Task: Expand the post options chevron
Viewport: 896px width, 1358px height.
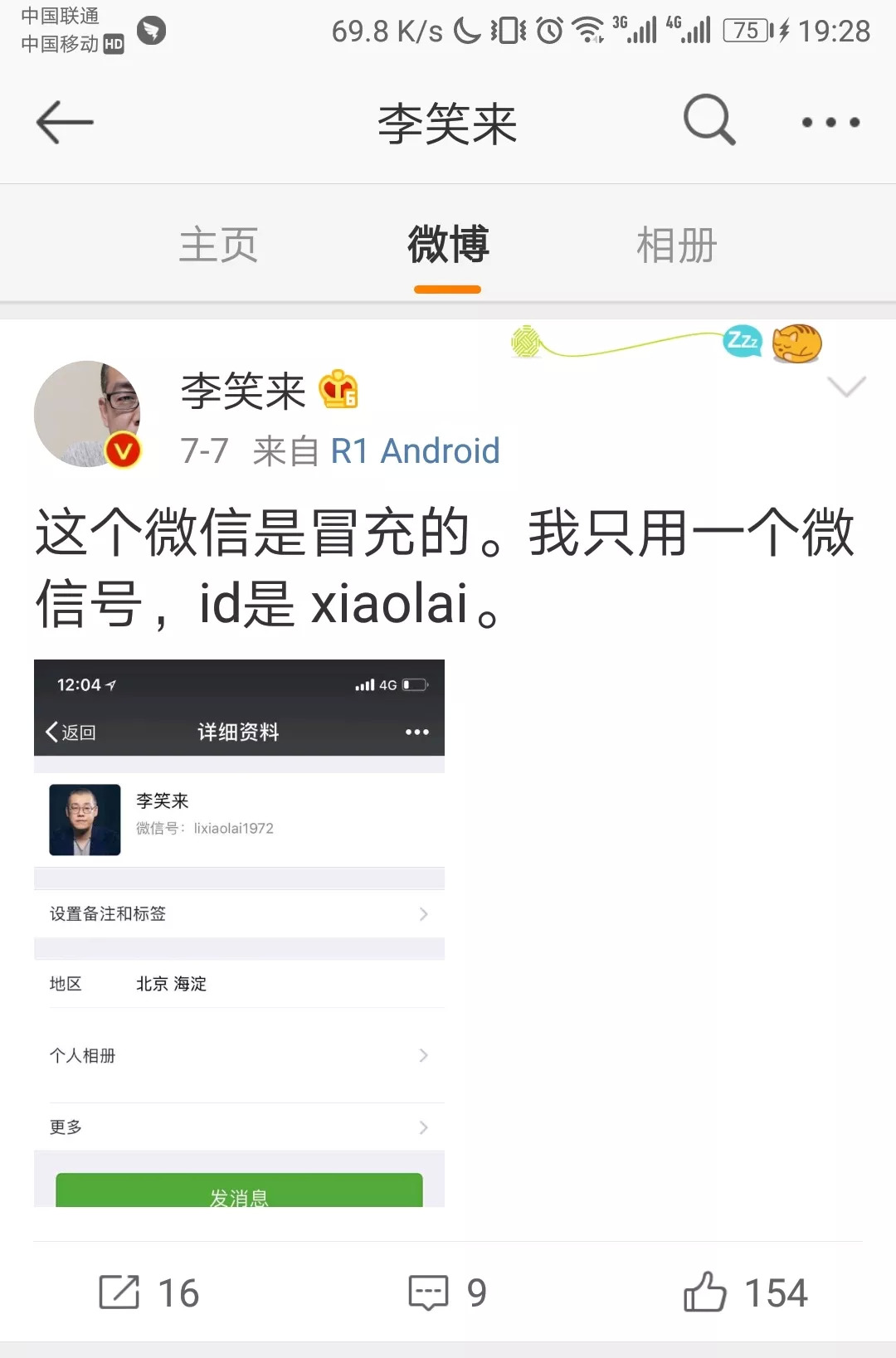Action: click(847, 387)
